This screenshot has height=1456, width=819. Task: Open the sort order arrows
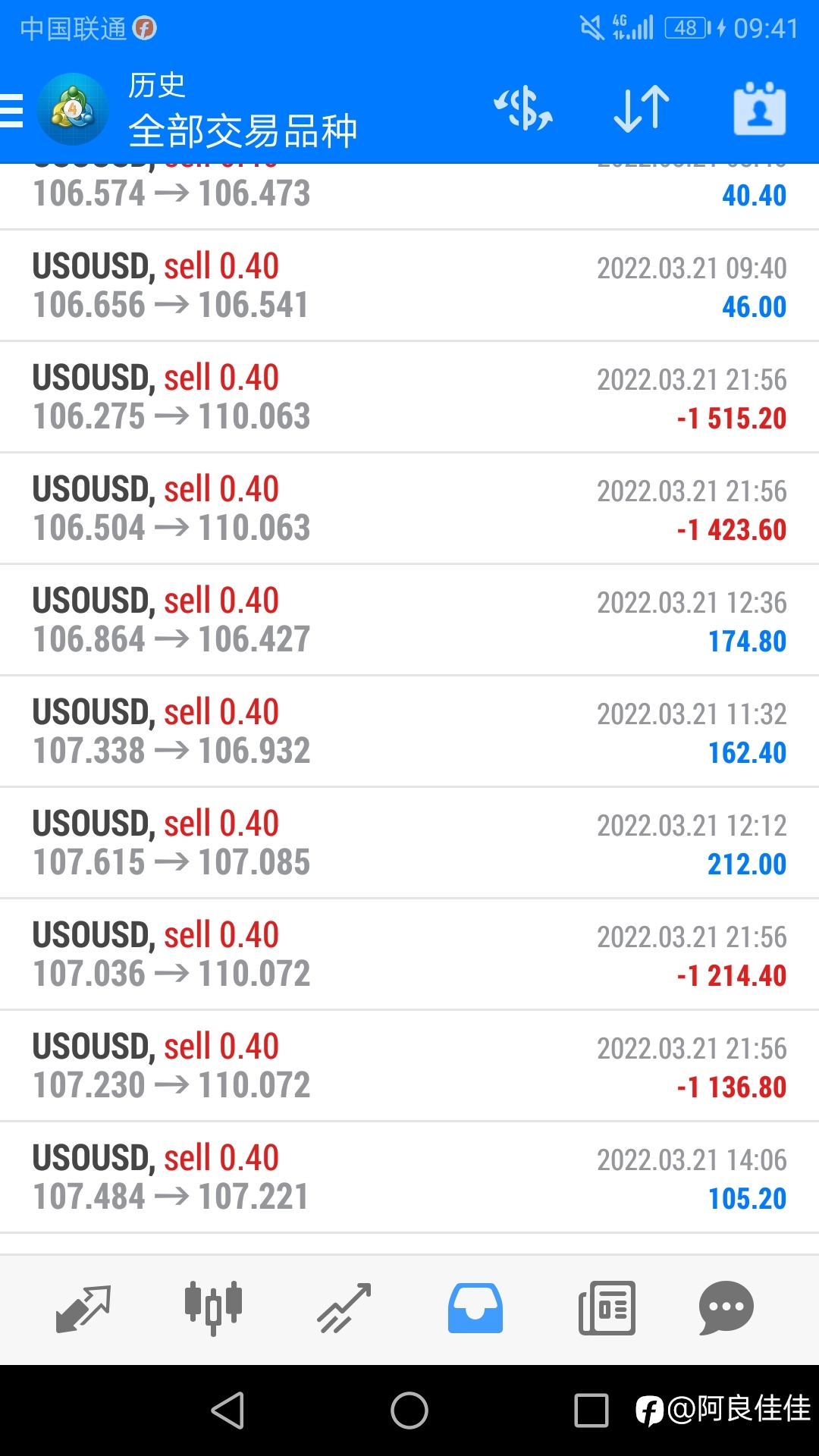(x=642, y=109)
